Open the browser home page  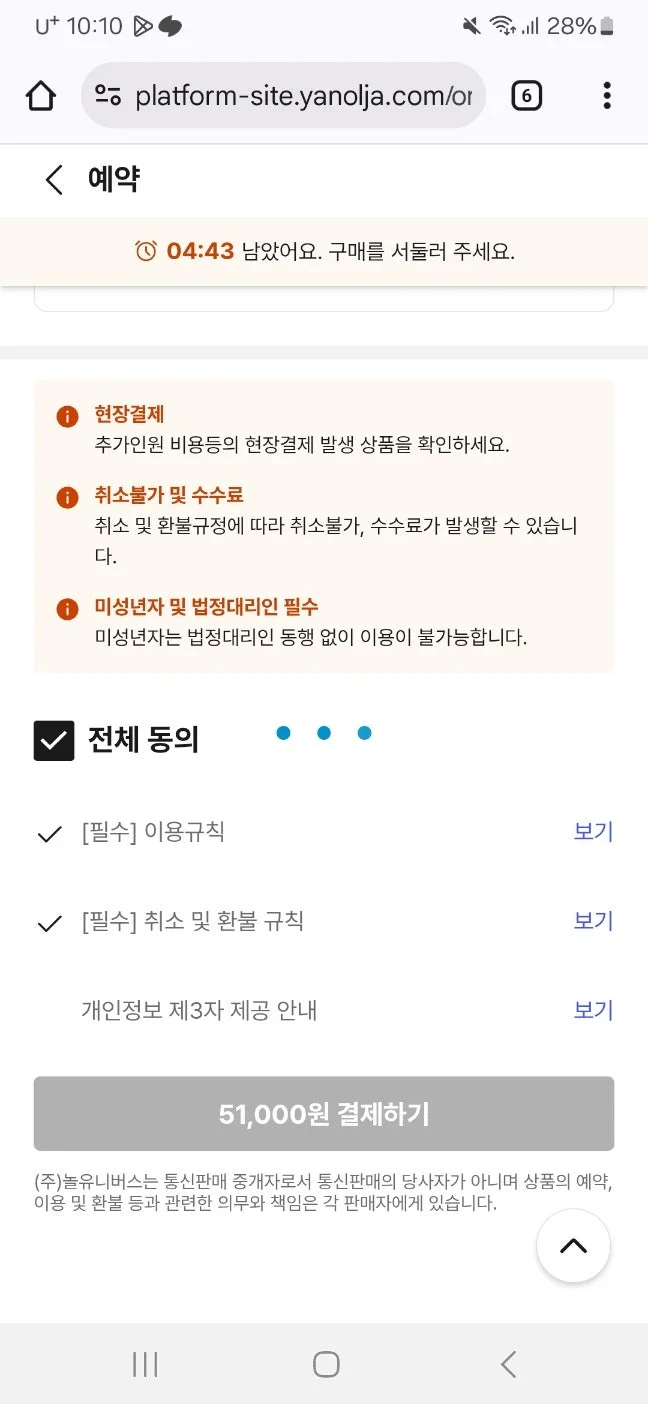tap(41, 96)
